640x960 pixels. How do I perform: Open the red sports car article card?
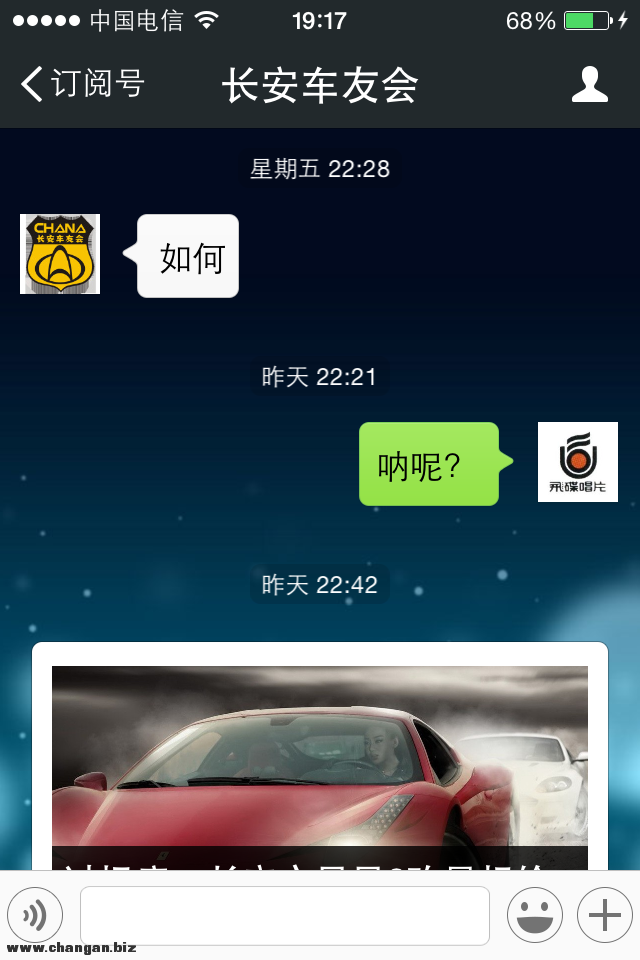tap(320, 760)
